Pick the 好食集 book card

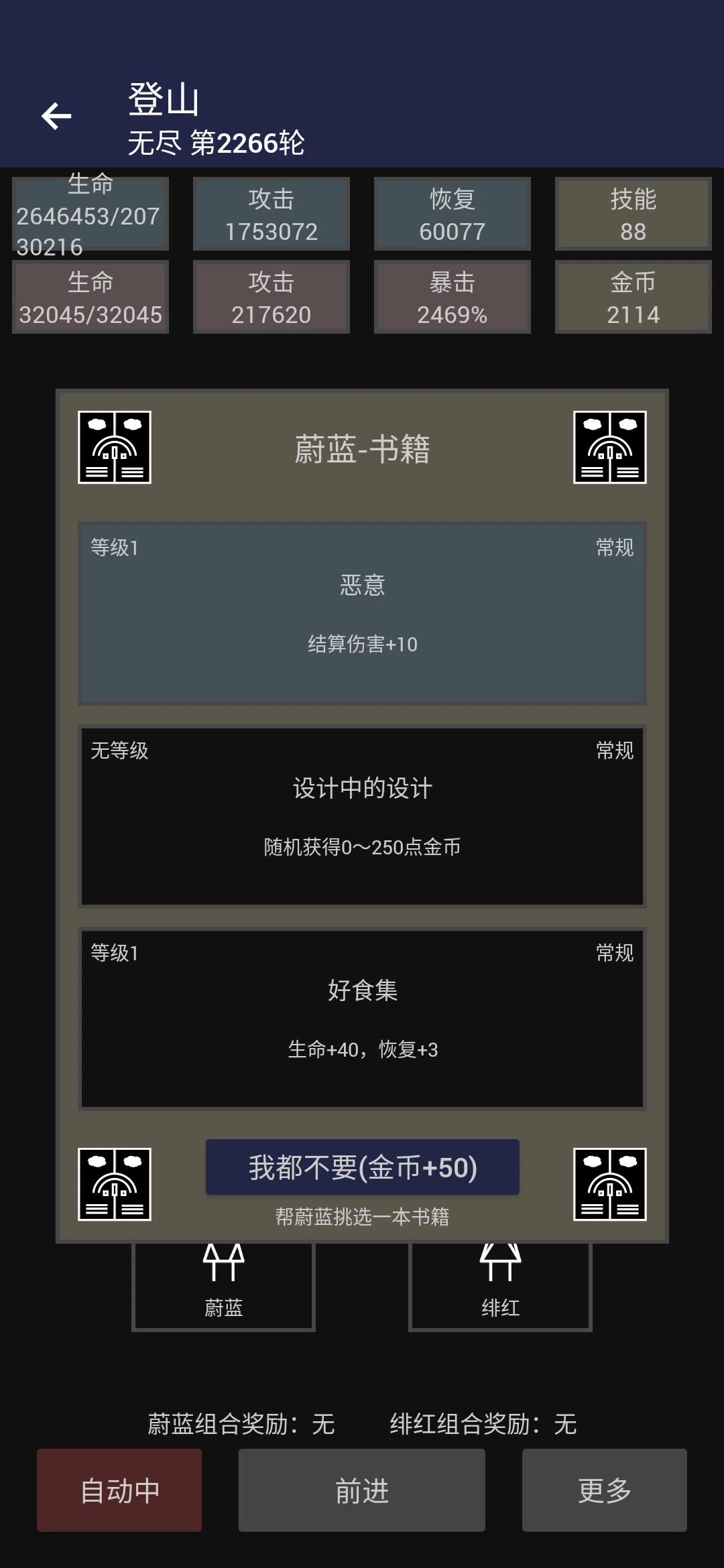click(362, 1019)
